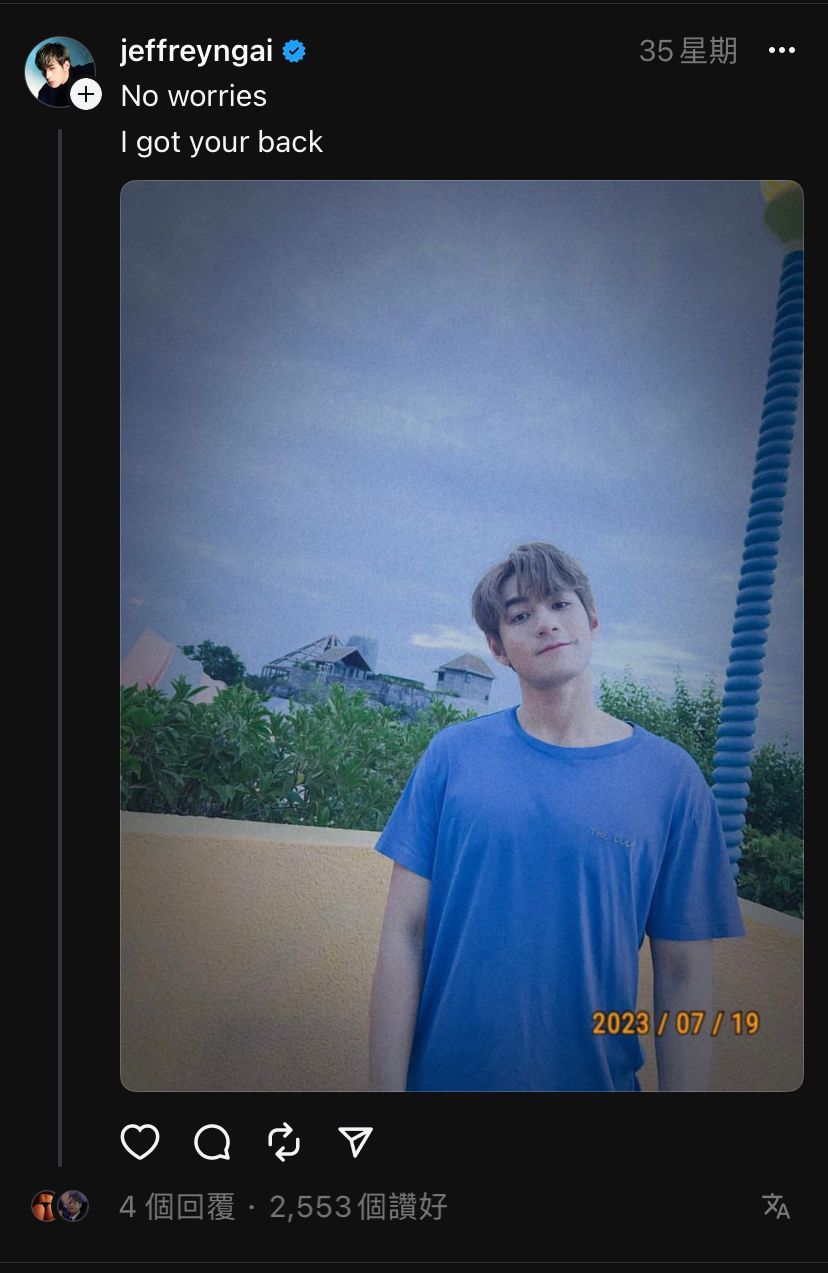Open the three-dot overflow menu
Screen dimensions: 828x1273
(781, 52)
